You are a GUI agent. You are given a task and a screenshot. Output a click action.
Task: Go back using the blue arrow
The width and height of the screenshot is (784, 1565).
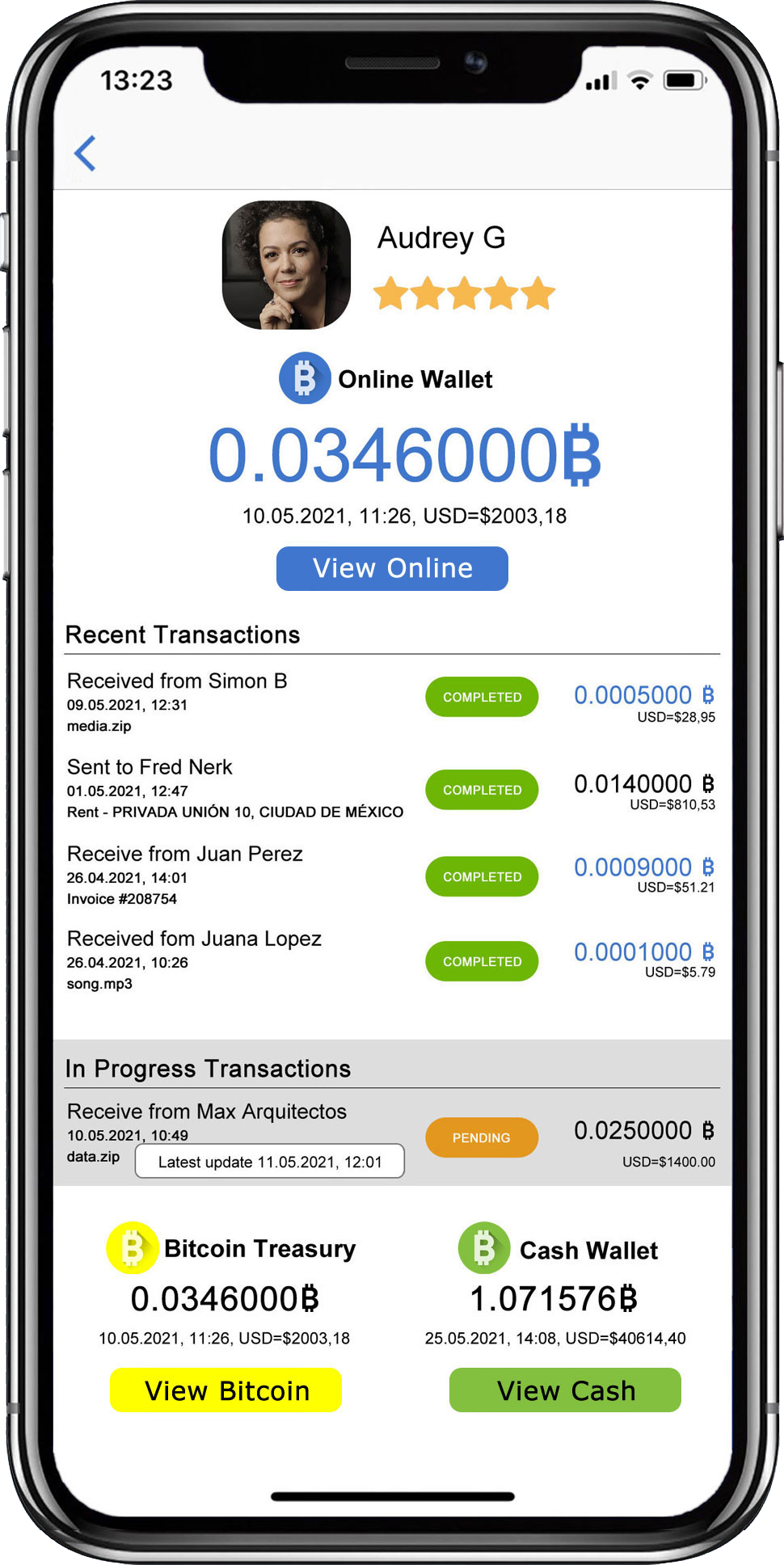85,153
